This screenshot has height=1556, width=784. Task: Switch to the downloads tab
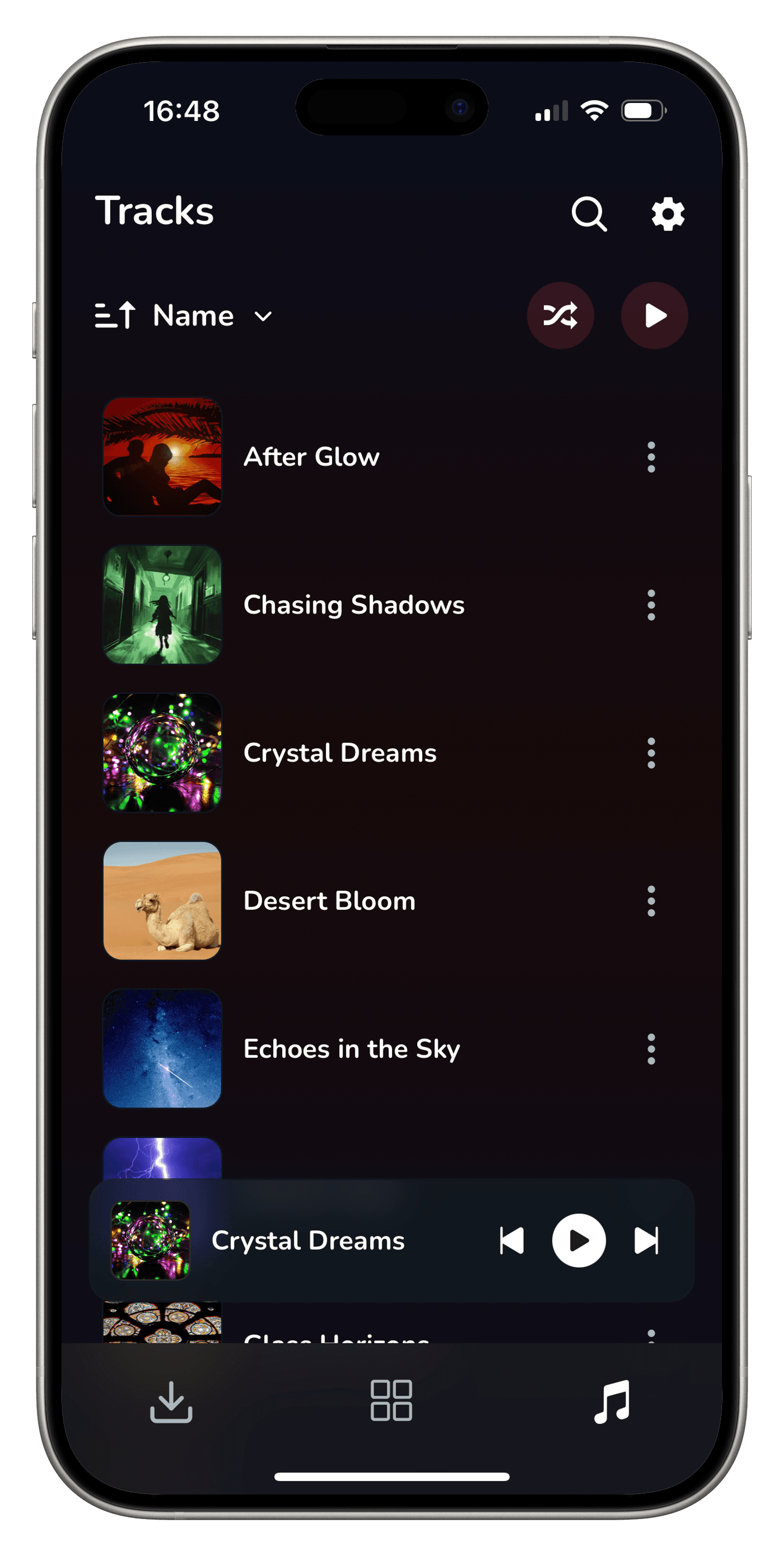[171, 1401]
